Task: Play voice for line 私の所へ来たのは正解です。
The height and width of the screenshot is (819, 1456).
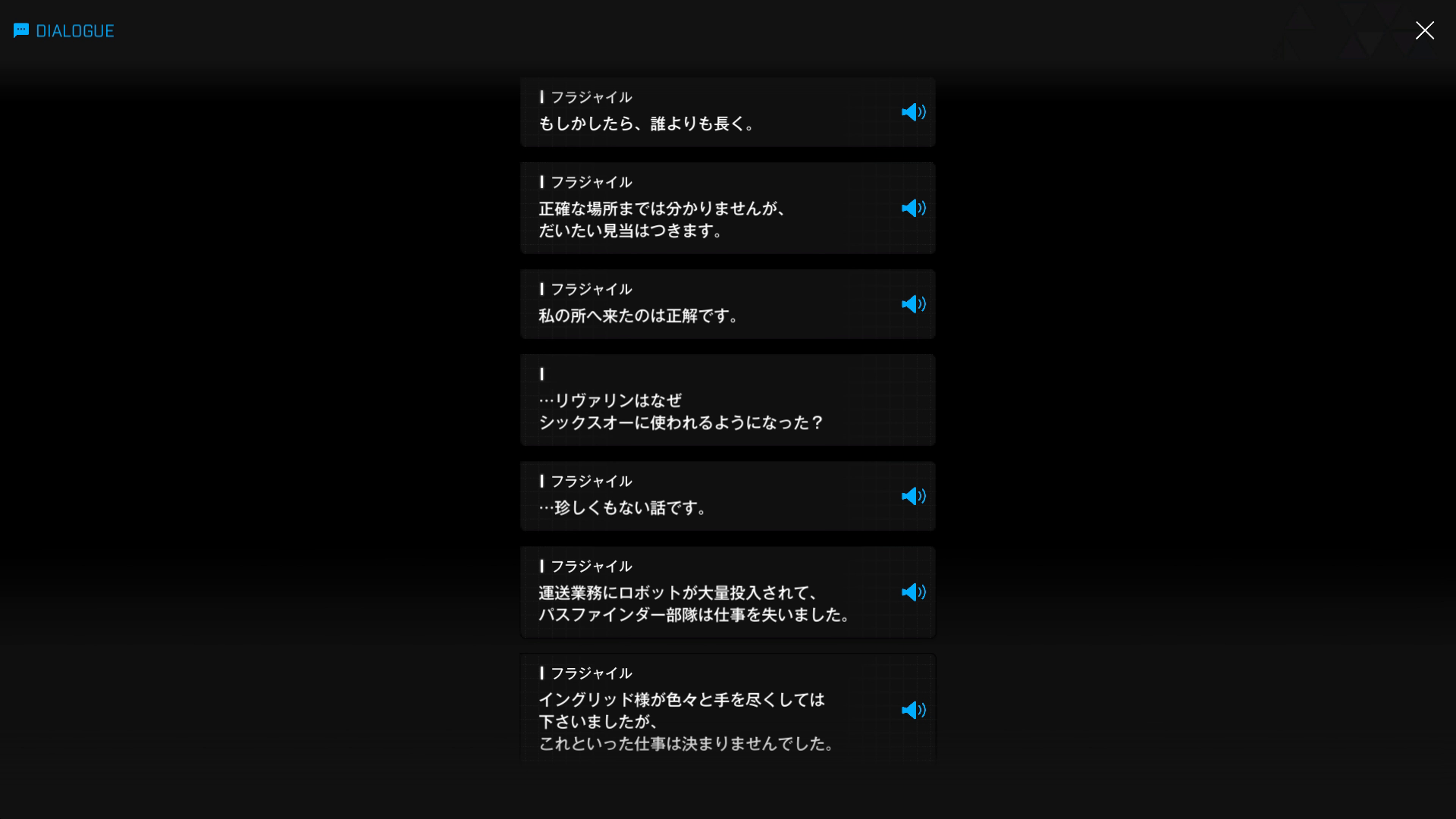Action: coord(913,304)
